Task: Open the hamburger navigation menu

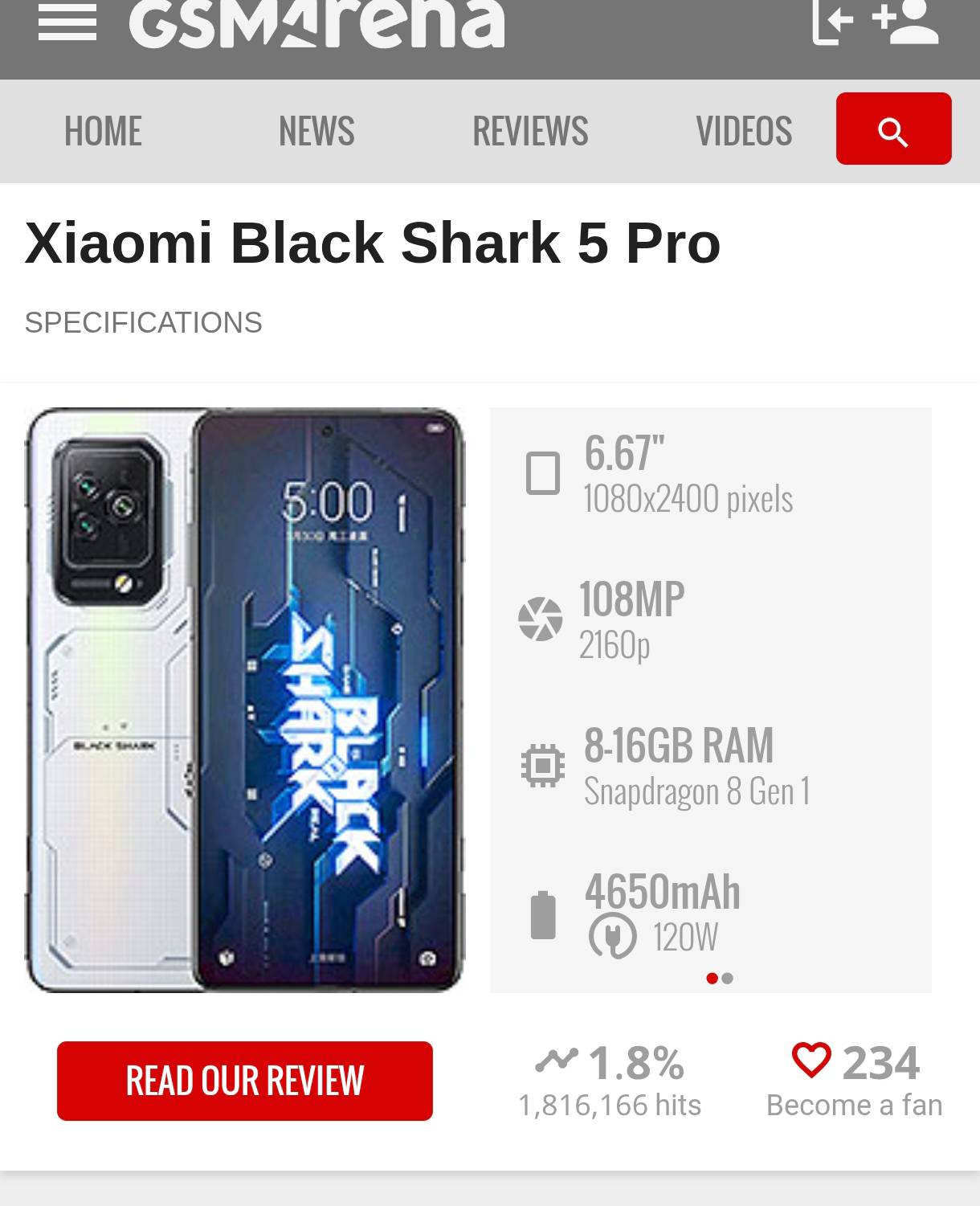Action: click(x=67, y=22)
